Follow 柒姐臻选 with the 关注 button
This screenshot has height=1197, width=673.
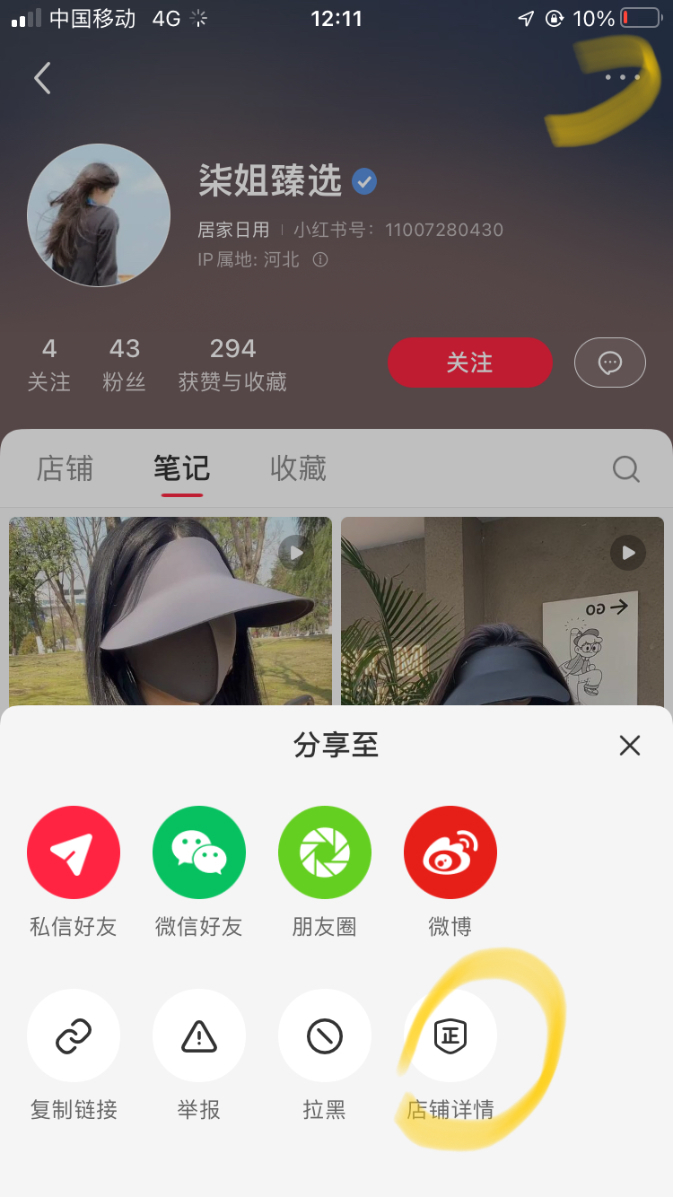tap(469, 362)
